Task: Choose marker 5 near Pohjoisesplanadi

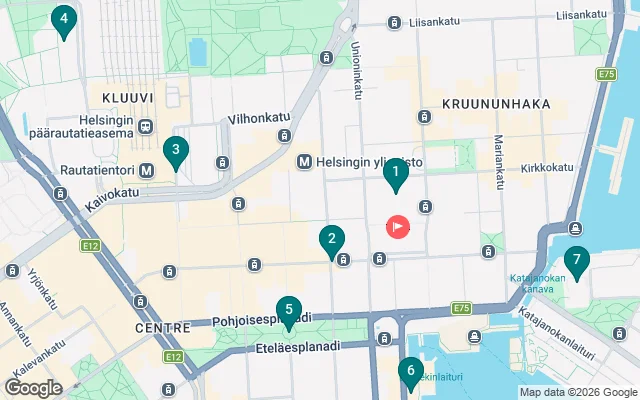Action: (288, 311)
